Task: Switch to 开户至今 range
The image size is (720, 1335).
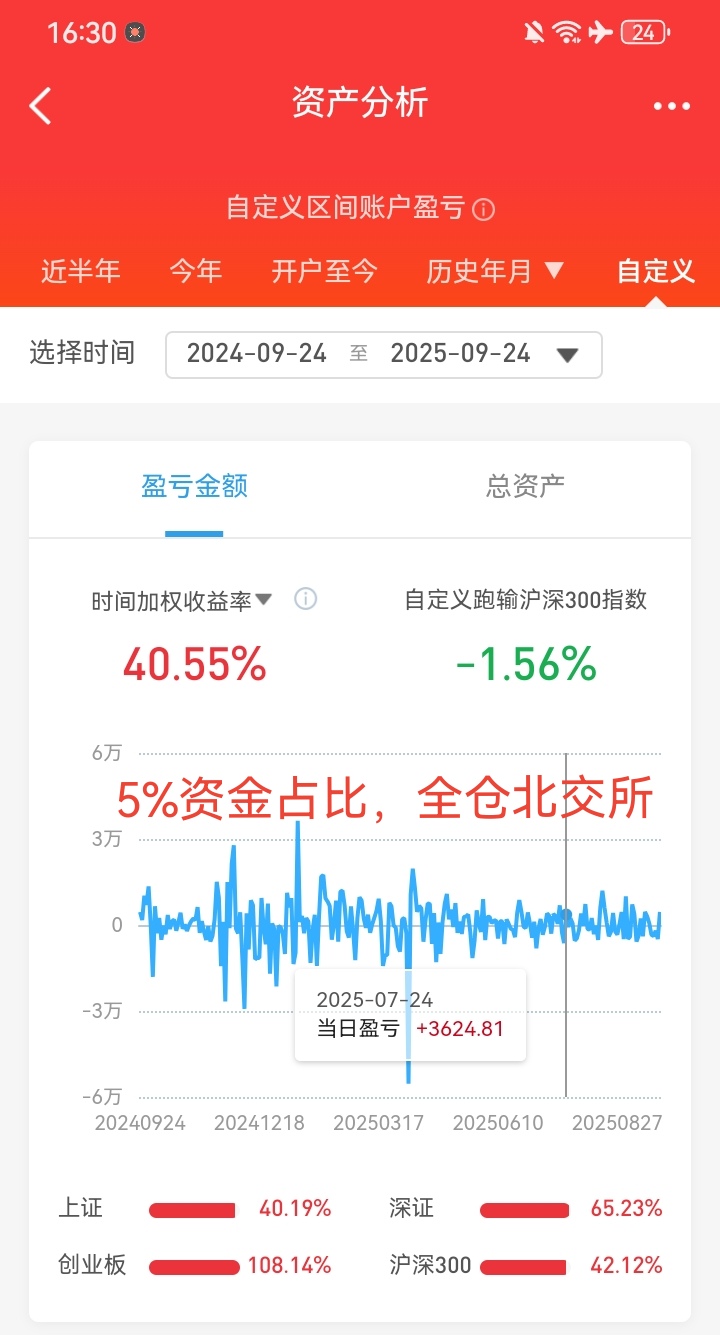Action: 324,271
